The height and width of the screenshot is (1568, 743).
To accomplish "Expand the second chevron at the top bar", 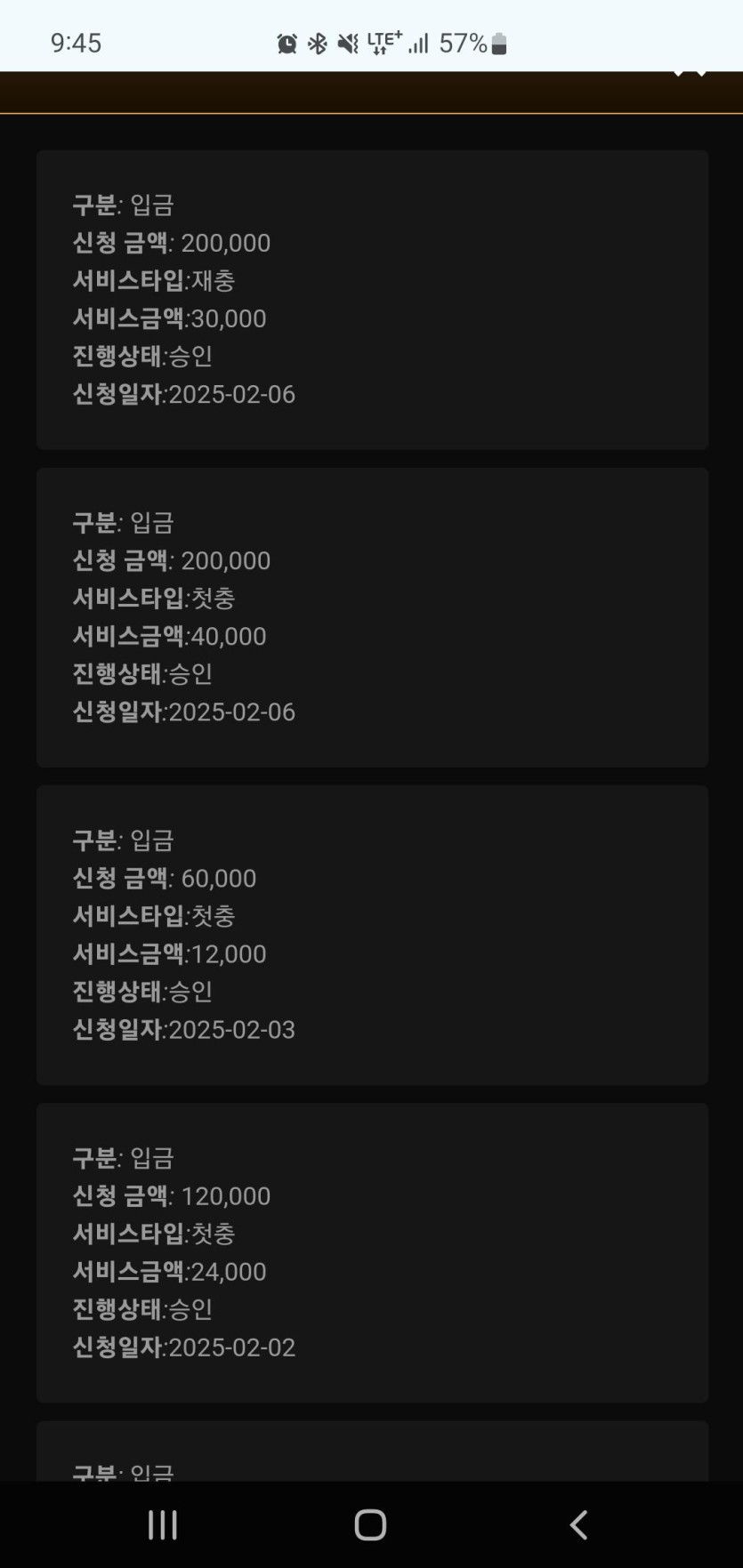I will pos(702,73).
